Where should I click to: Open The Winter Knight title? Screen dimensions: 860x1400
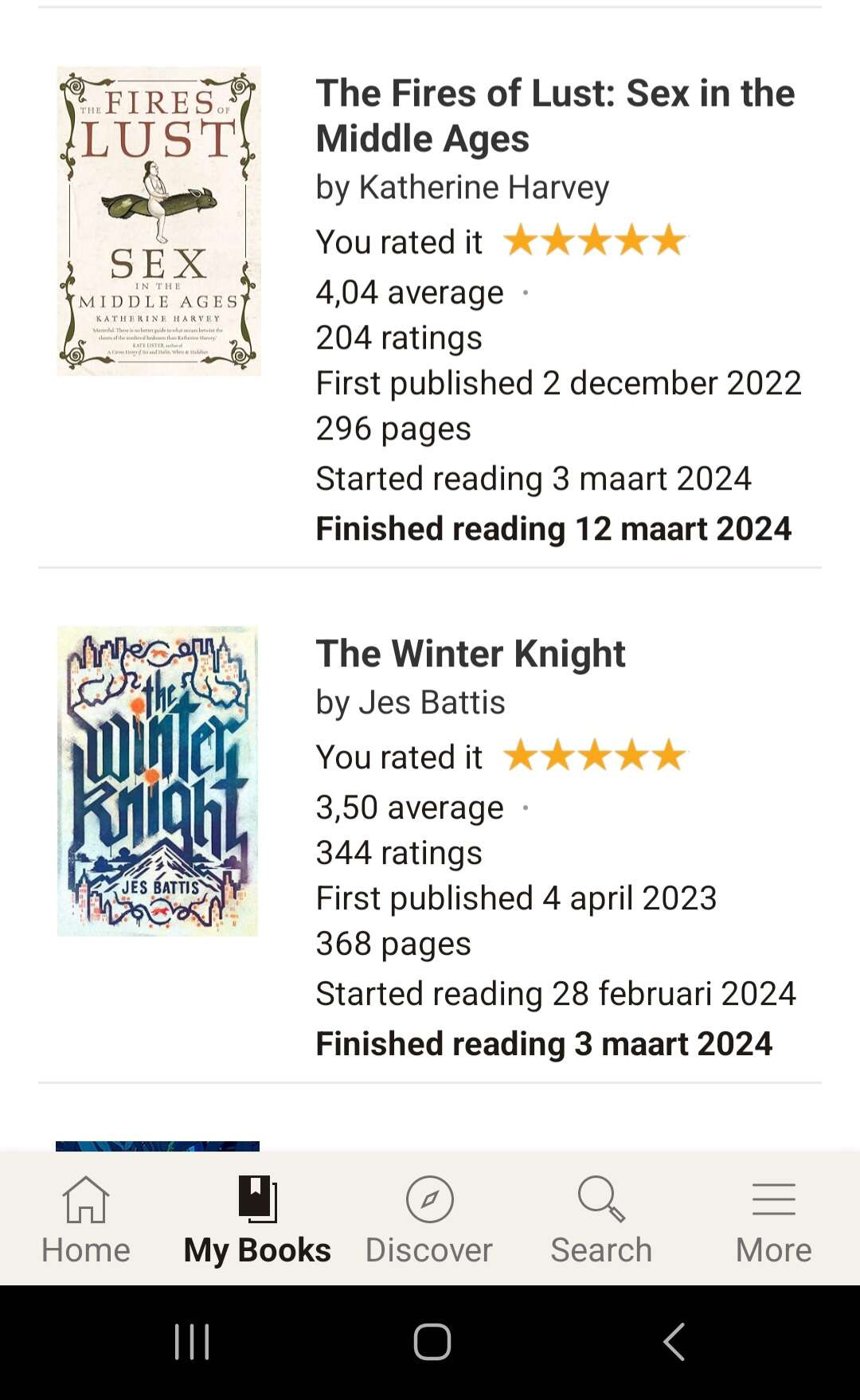[x=471, y=654]
